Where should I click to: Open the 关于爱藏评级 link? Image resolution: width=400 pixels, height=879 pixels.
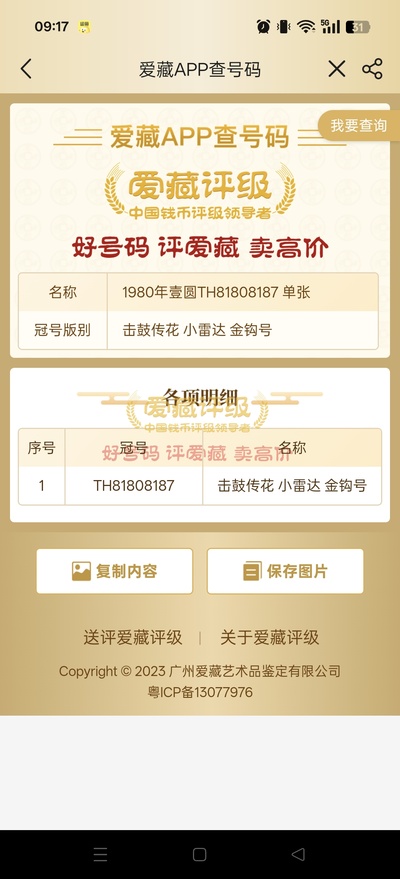269,637
